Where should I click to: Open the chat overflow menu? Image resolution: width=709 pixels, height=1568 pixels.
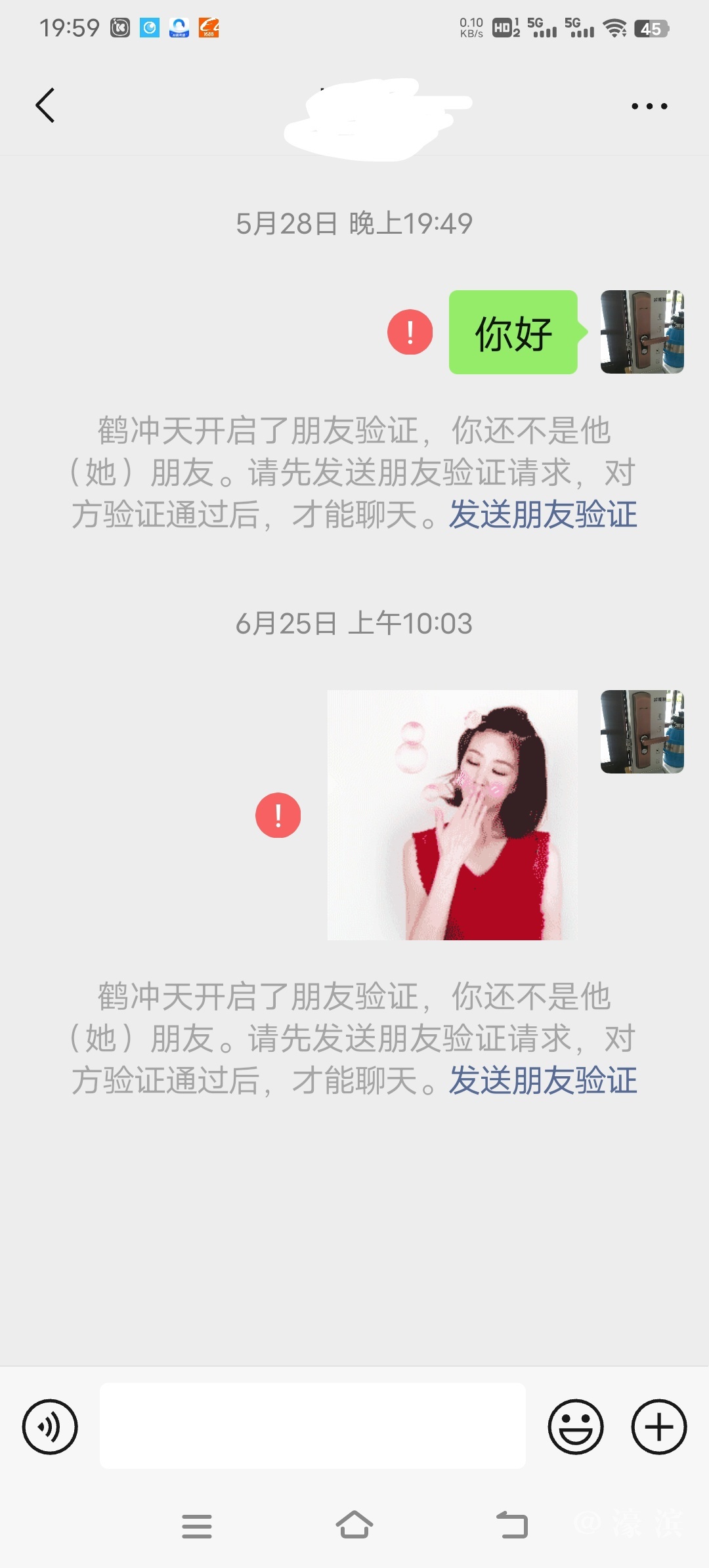coord(649,106)
